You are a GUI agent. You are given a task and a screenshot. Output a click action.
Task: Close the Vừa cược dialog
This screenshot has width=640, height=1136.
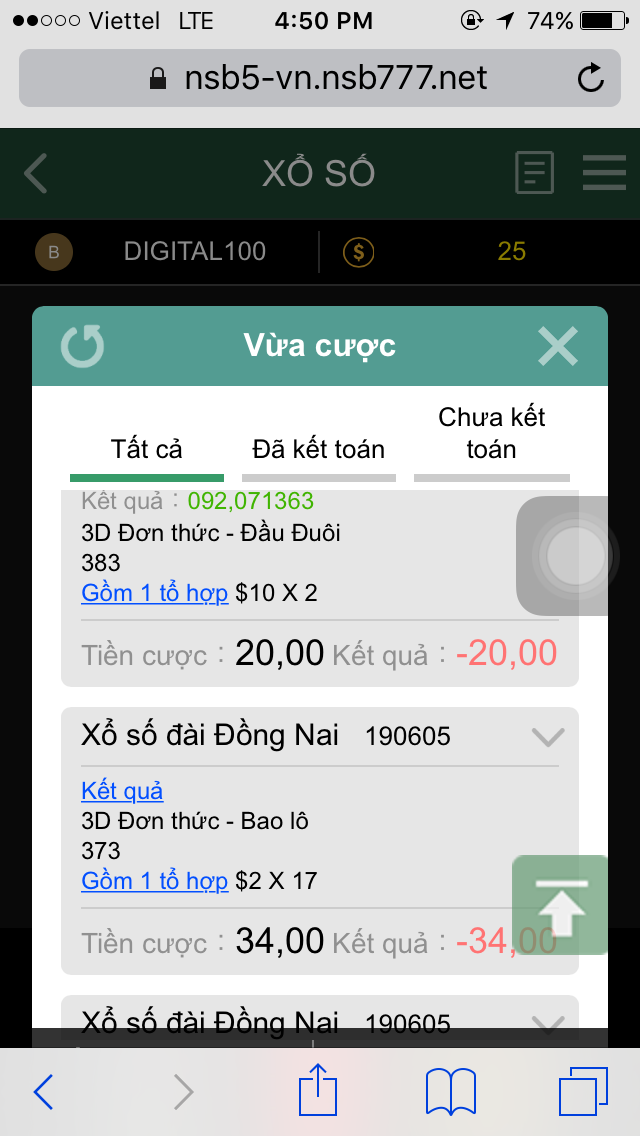coord(557,347)
